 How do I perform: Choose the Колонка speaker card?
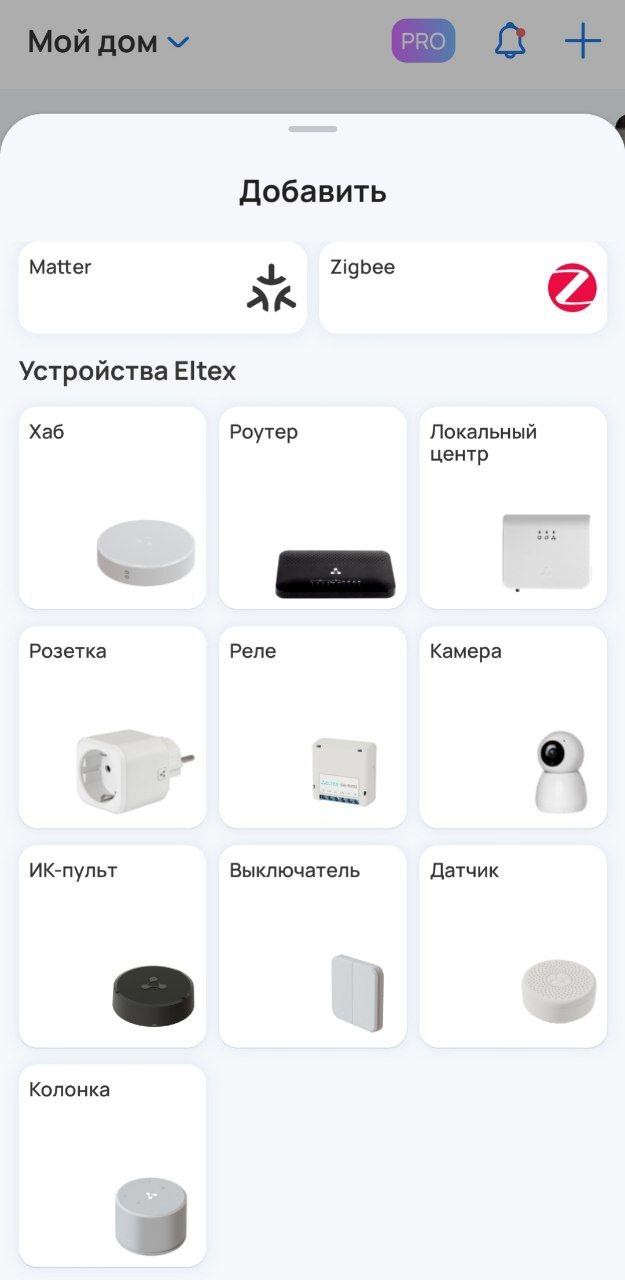pyautogui.click(x=112, y=1166)
